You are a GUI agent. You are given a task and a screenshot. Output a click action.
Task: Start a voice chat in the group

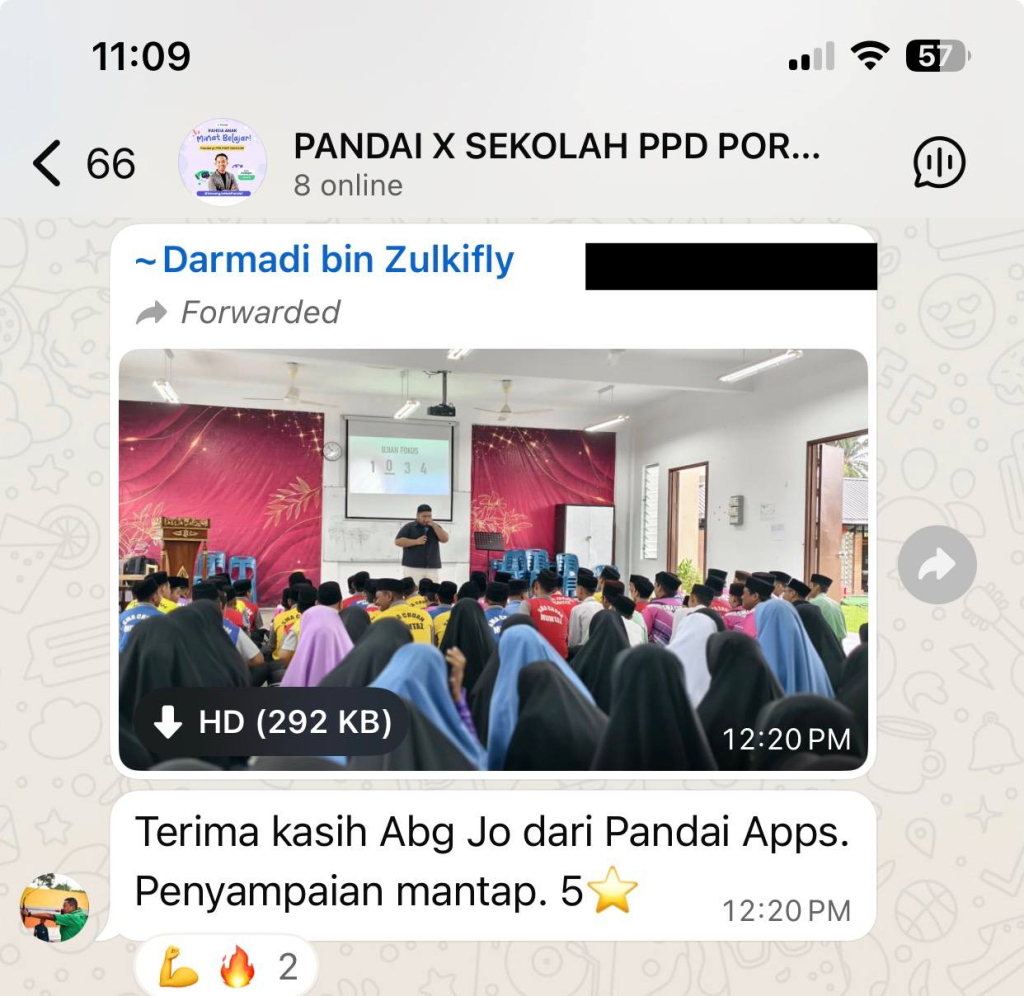[939, 163]
